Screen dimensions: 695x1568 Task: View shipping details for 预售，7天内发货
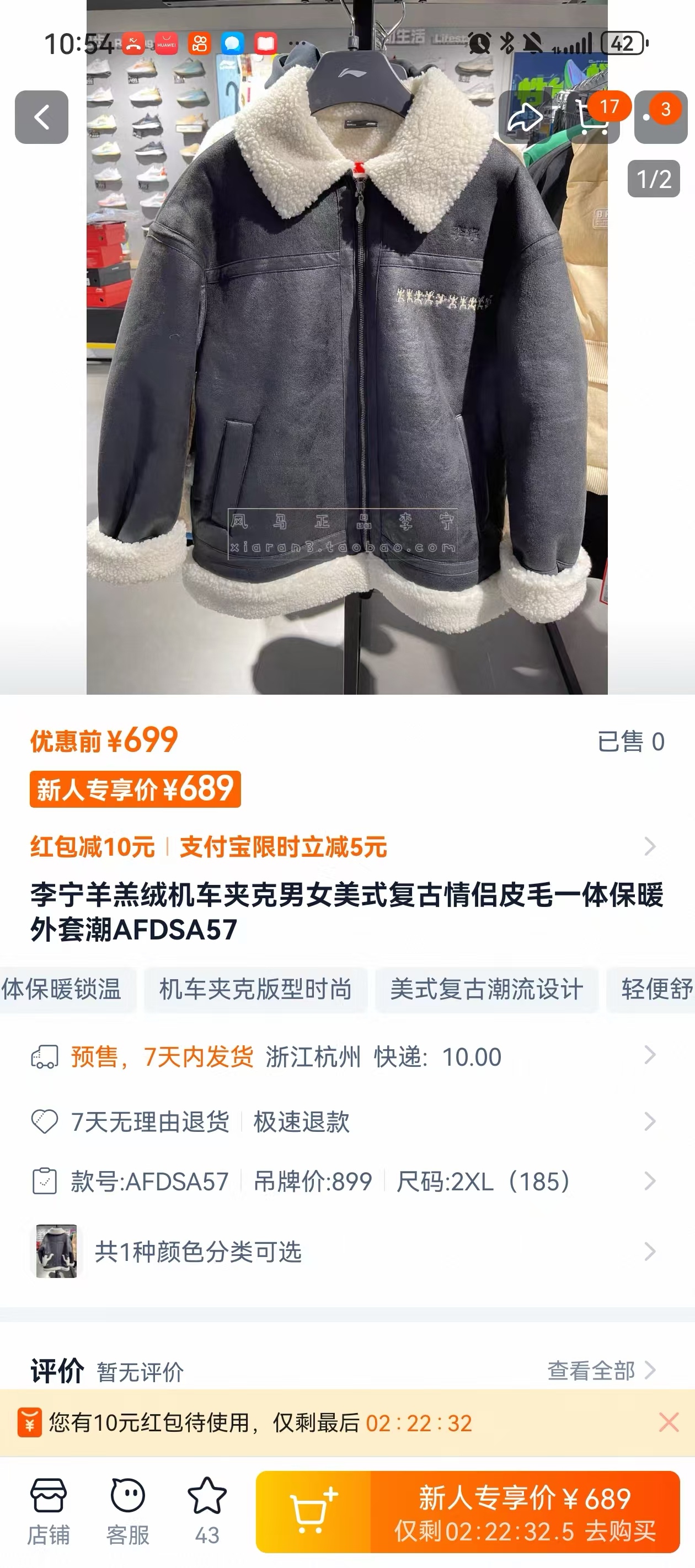click(341, 1056)
